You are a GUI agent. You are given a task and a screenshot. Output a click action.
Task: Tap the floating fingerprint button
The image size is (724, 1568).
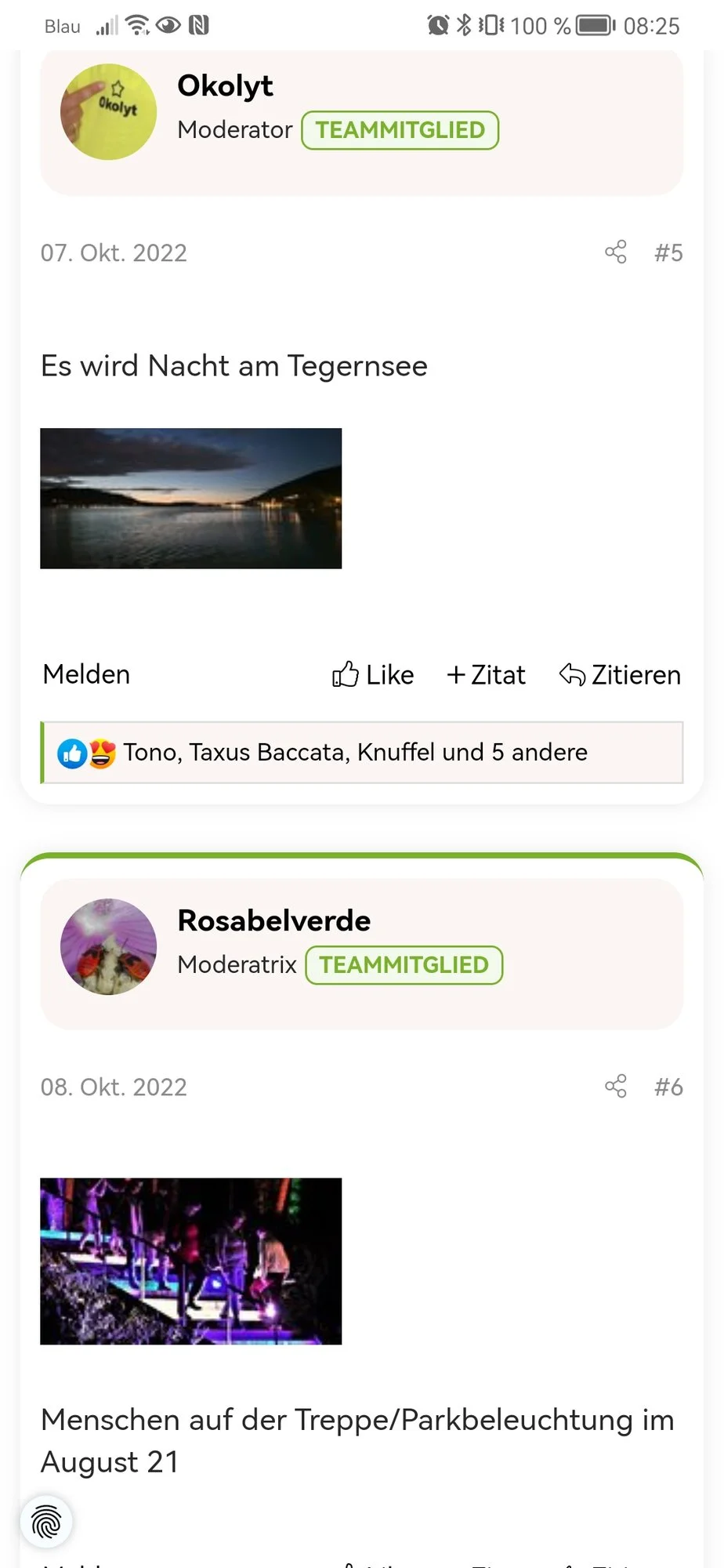[46, 1522]
